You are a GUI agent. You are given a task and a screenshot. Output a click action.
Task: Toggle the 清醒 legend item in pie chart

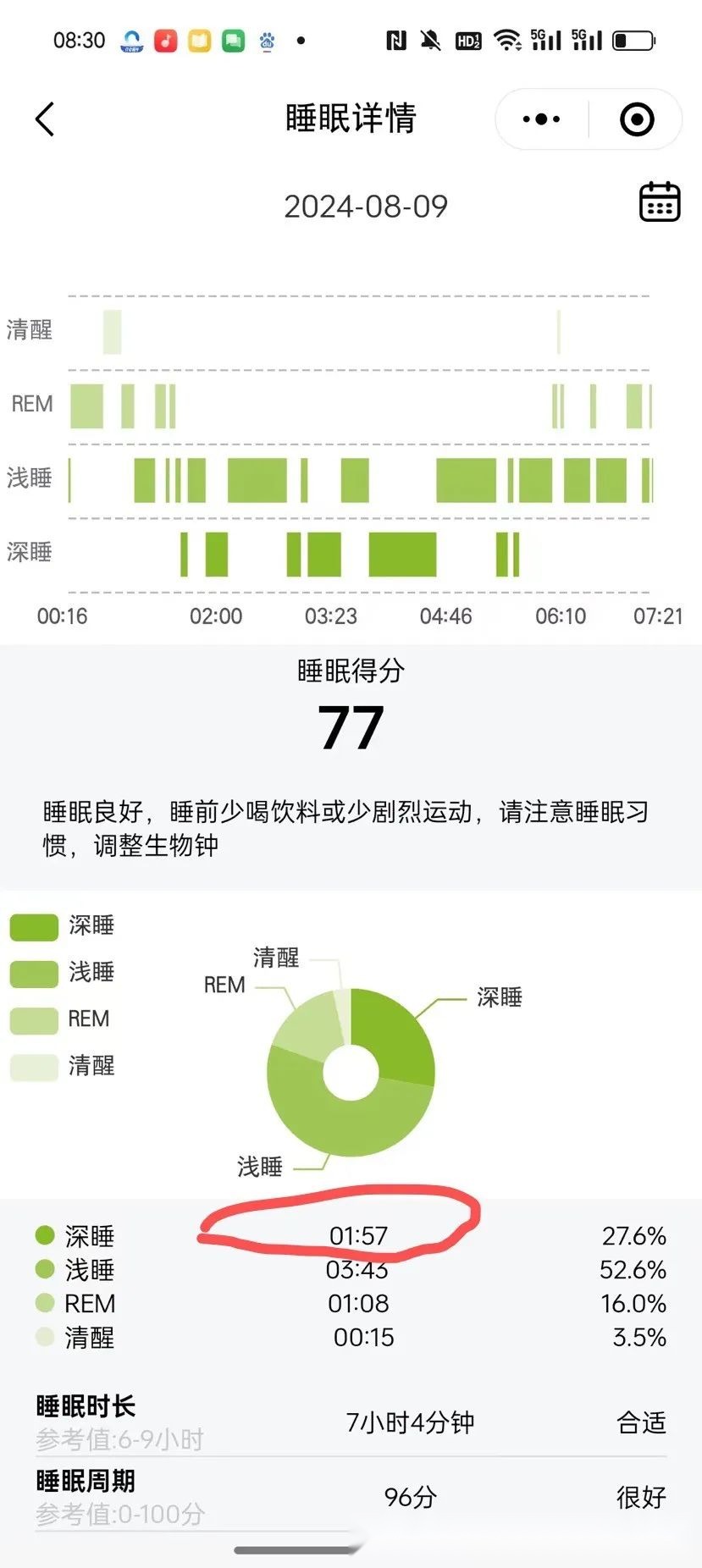[x=62, y=1066]
